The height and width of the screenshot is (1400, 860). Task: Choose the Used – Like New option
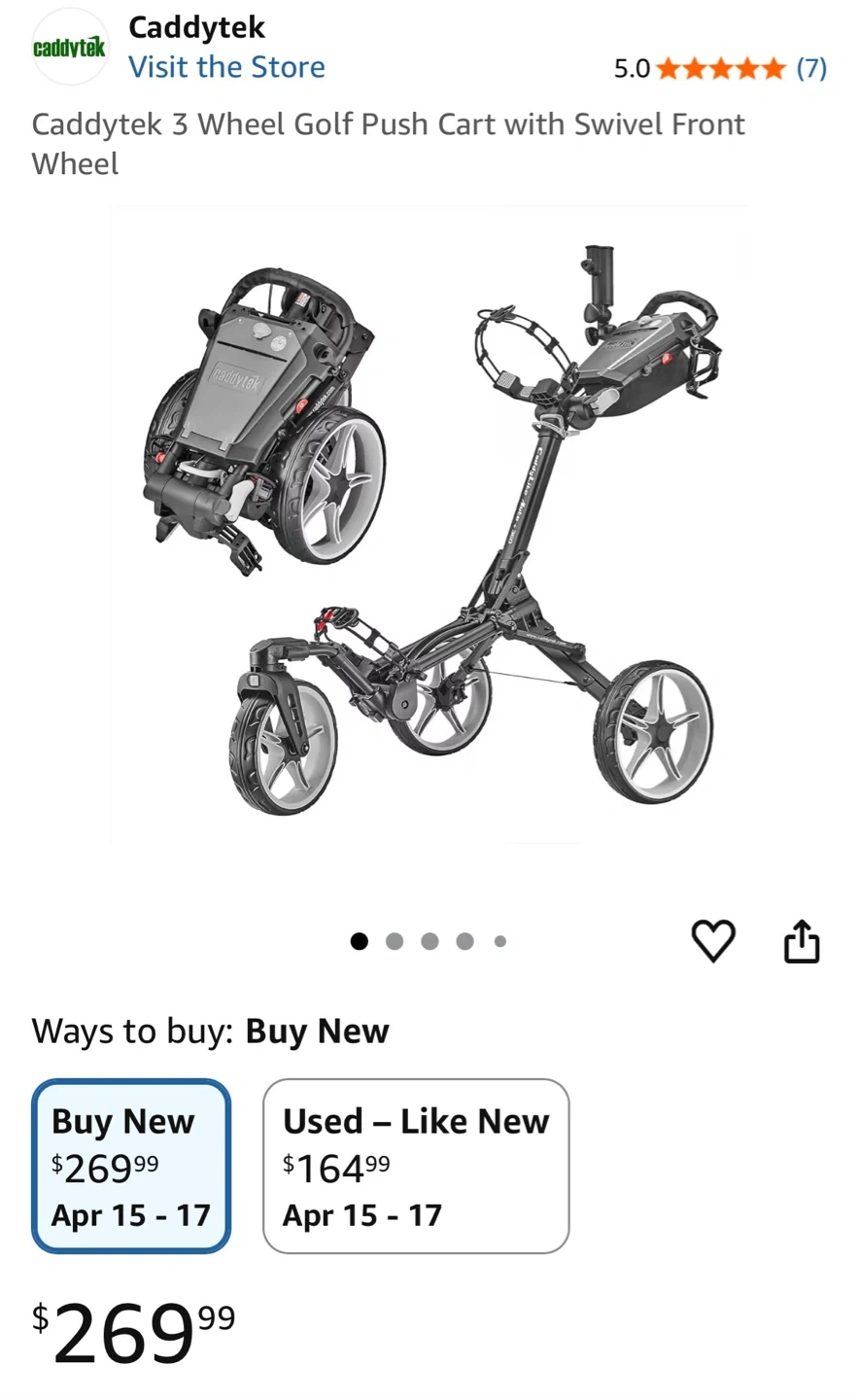(x=415, y=1166)
